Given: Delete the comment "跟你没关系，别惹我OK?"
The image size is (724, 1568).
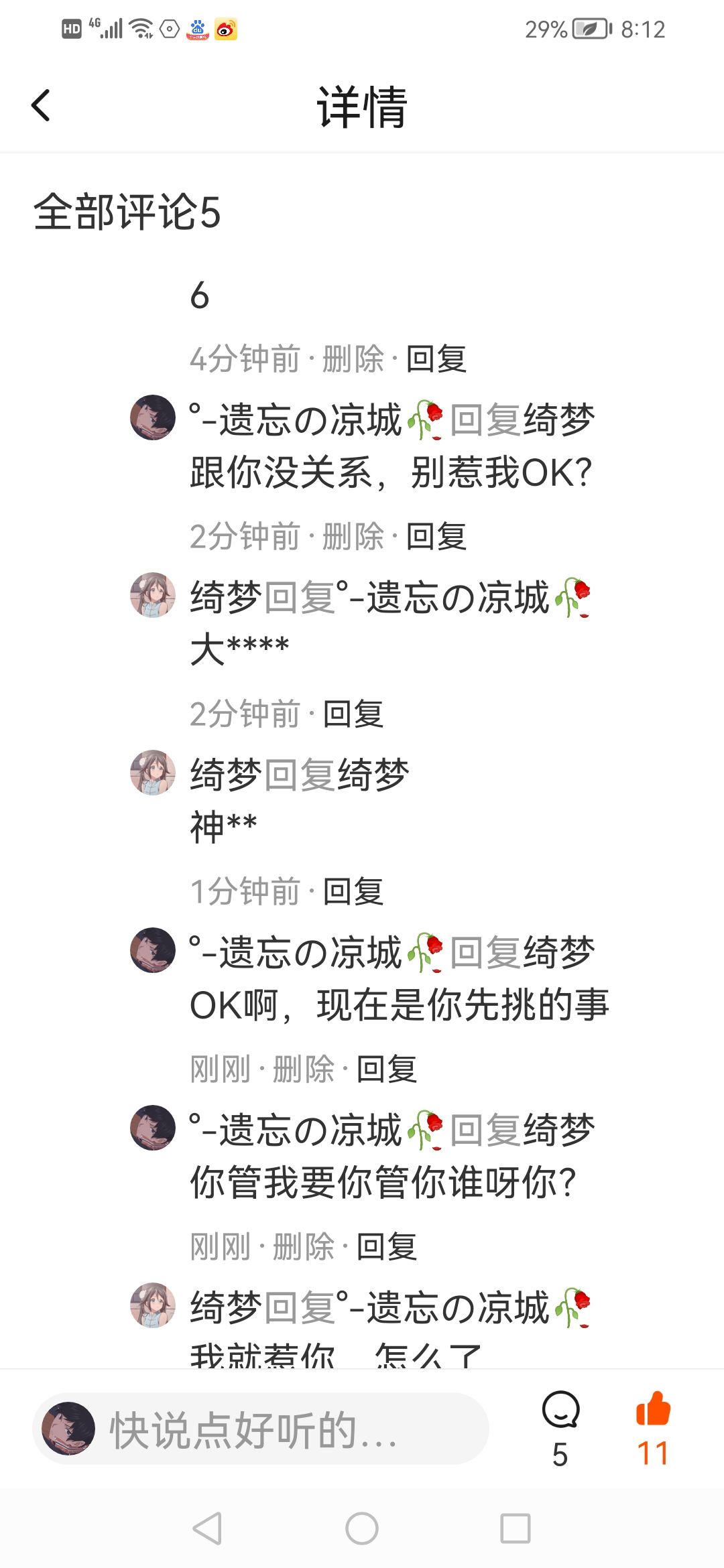Looking at the screenshot, I should (353, 536).
